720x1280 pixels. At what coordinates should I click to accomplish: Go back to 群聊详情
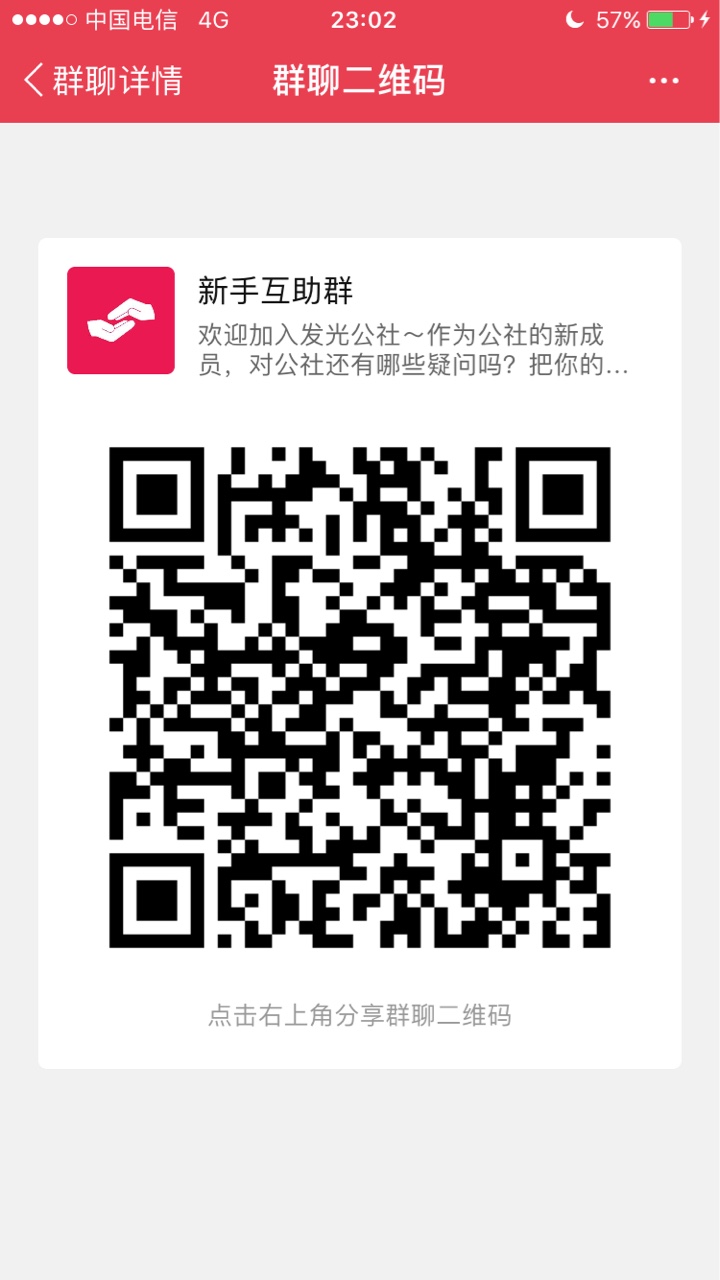(103, 80)
